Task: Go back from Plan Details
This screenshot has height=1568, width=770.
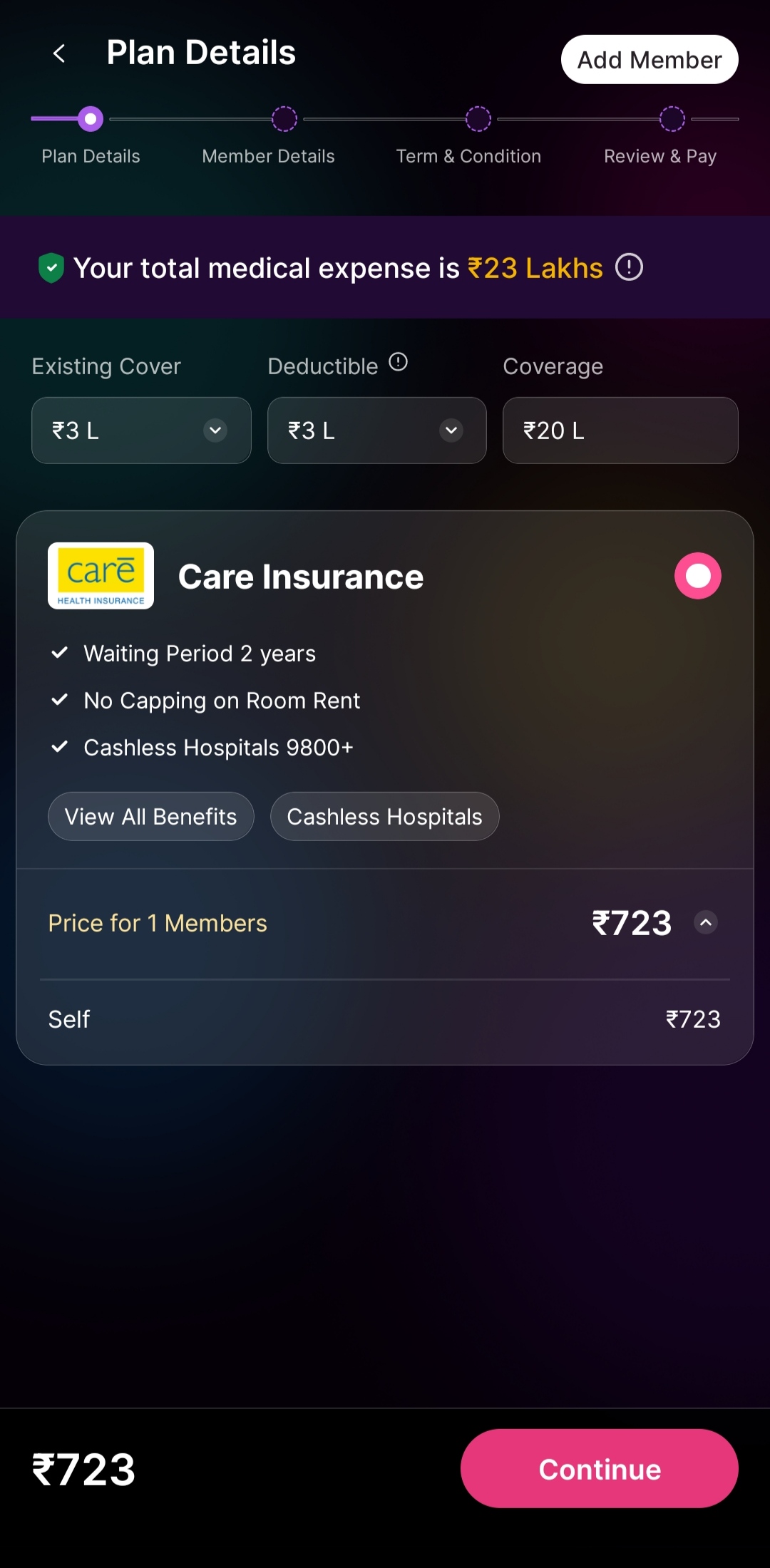Action: click(59, 53)
